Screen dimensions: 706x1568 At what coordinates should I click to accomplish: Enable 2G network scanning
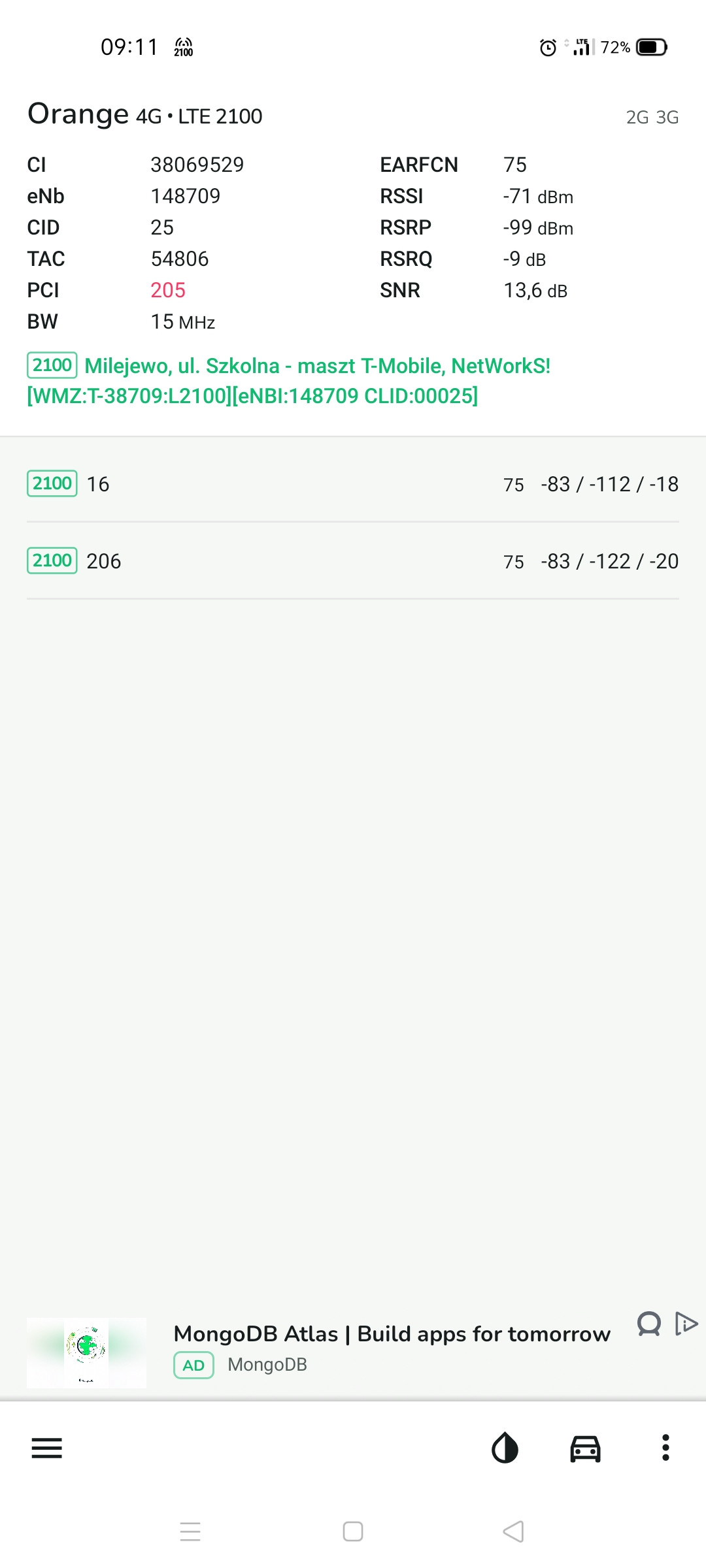click(636, 116)
